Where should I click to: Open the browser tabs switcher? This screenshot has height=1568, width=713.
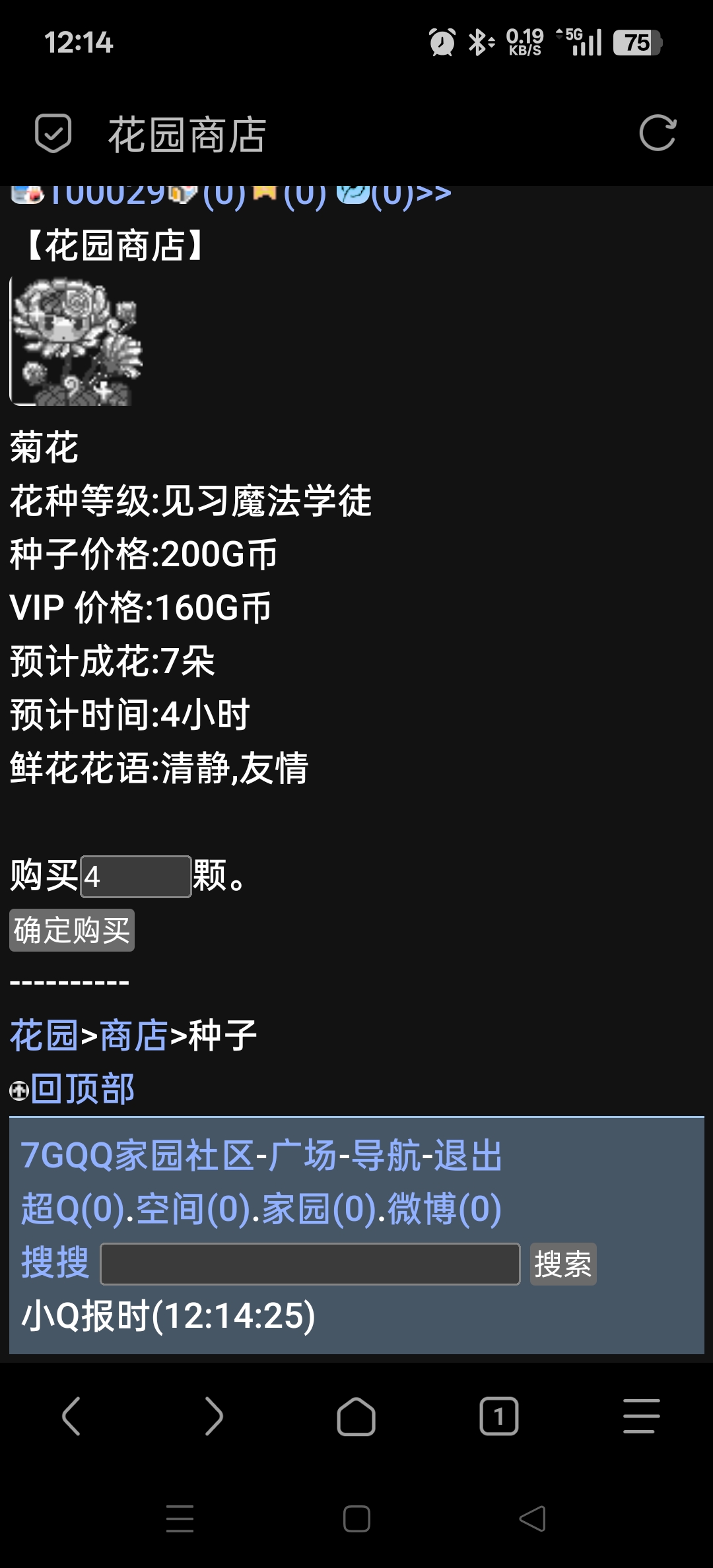coord(499,1416)
